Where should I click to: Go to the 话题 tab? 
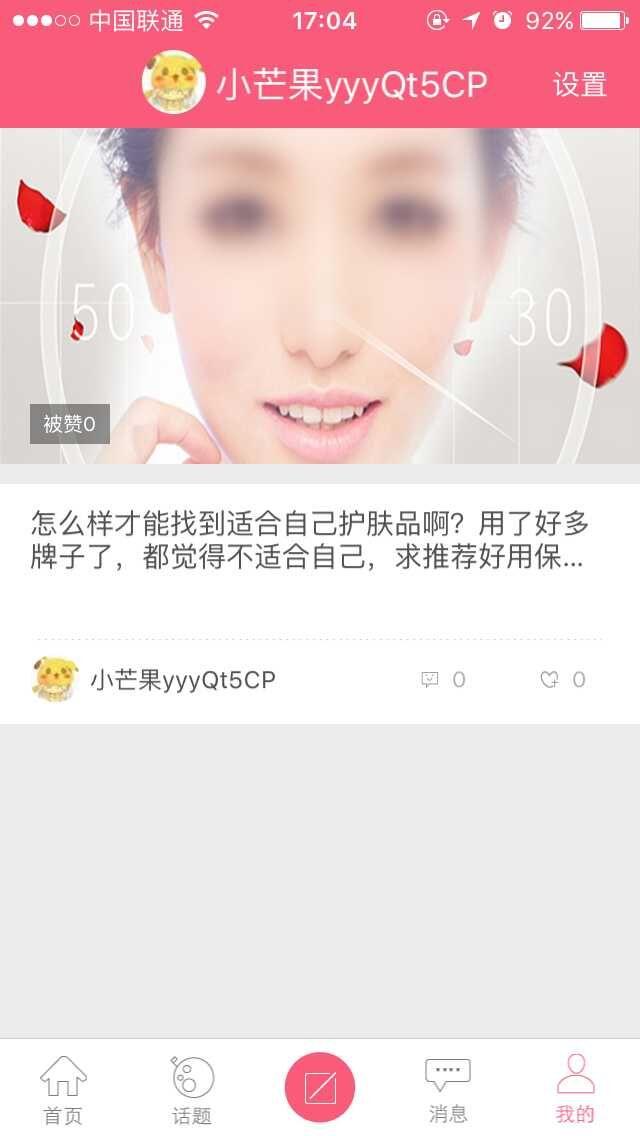192,1090
